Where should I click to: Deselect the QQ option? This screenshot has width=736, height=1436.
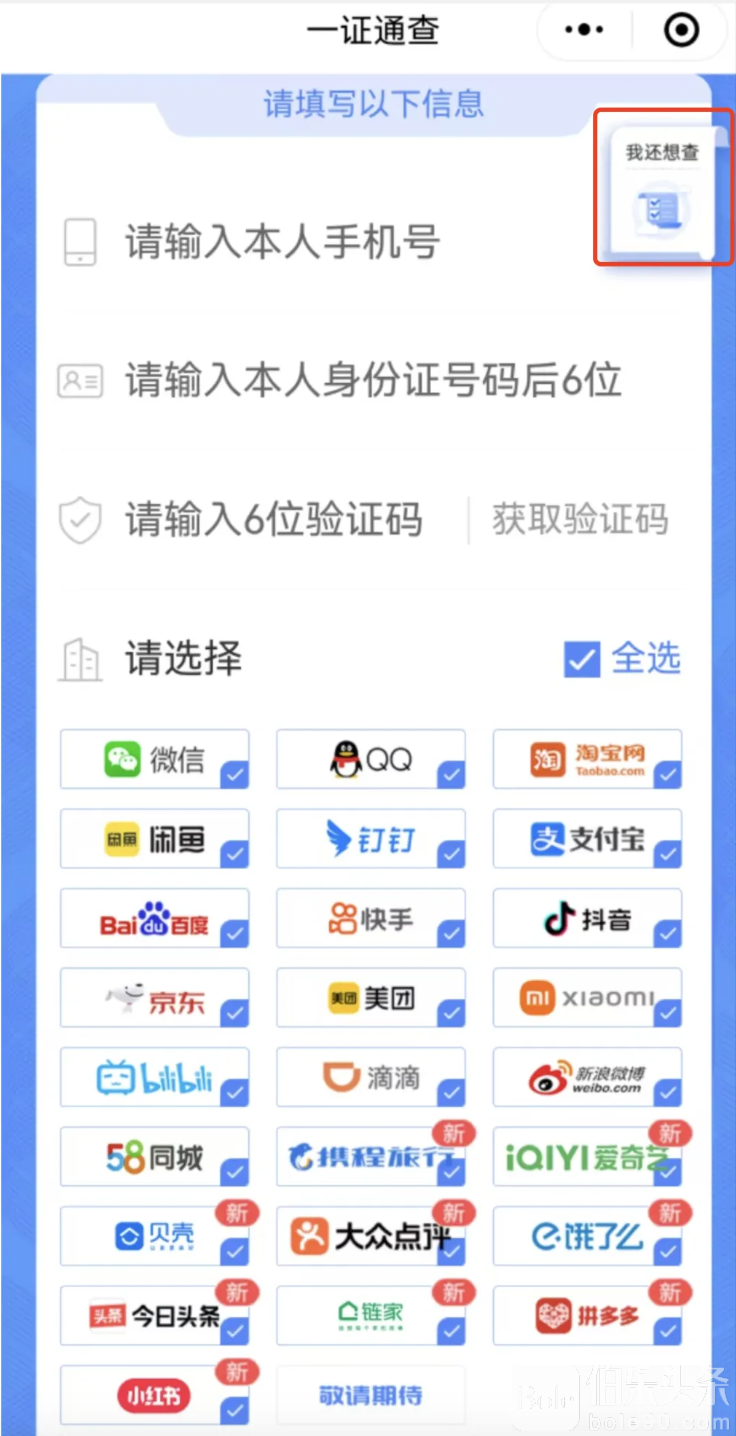pyautogui.click(x=371, y=759)
